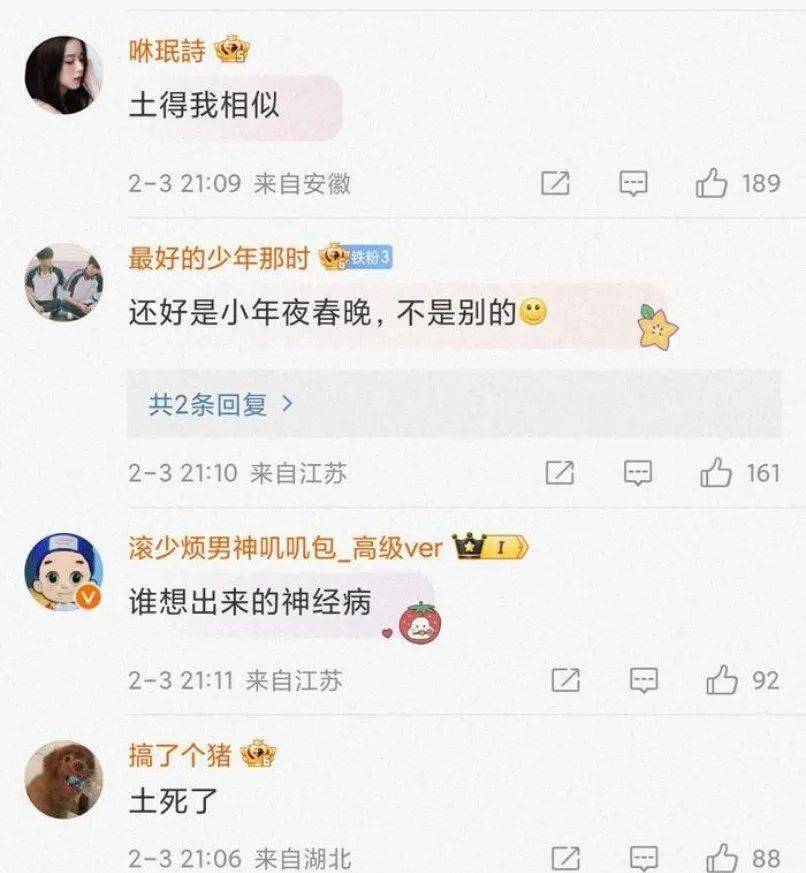Open 咻珉詩's profile avatar
The width and height of the screenshot is (806, 873).
pyautogui.click(x=63, y=75)
